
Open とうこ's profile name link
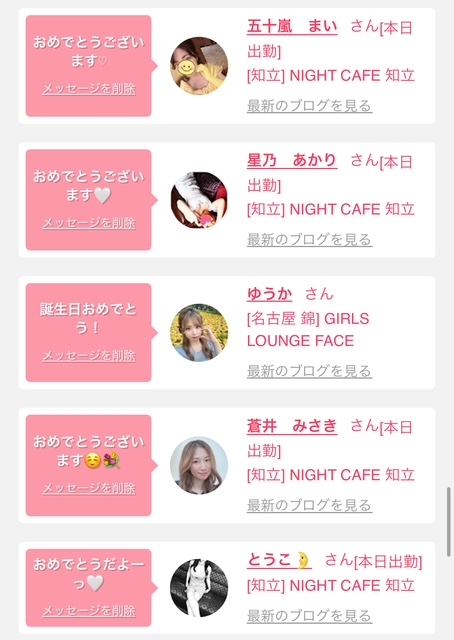pos(279,560)
